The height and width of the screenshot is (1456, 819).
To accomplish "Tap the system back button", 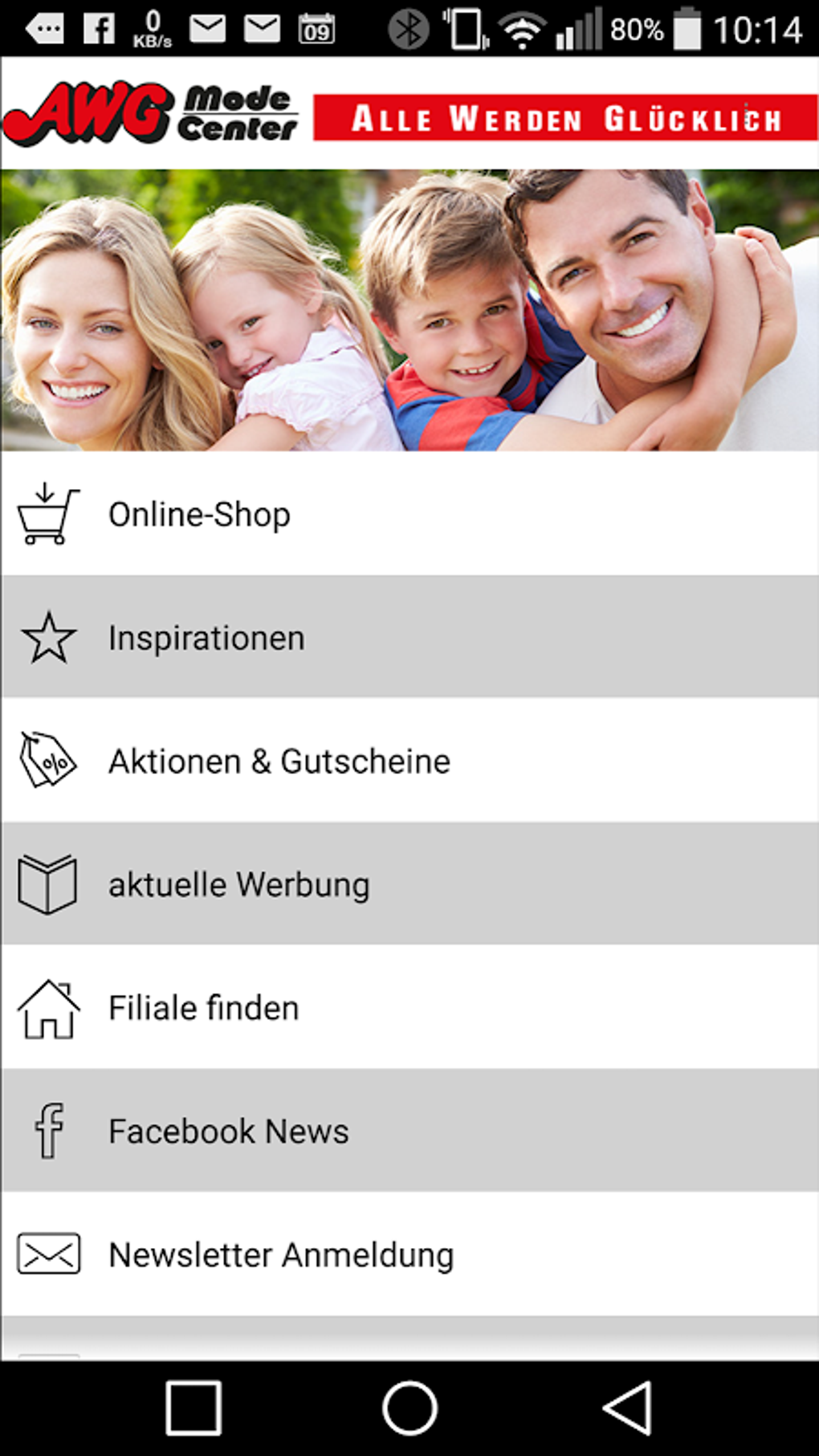I will point(627,1408).
